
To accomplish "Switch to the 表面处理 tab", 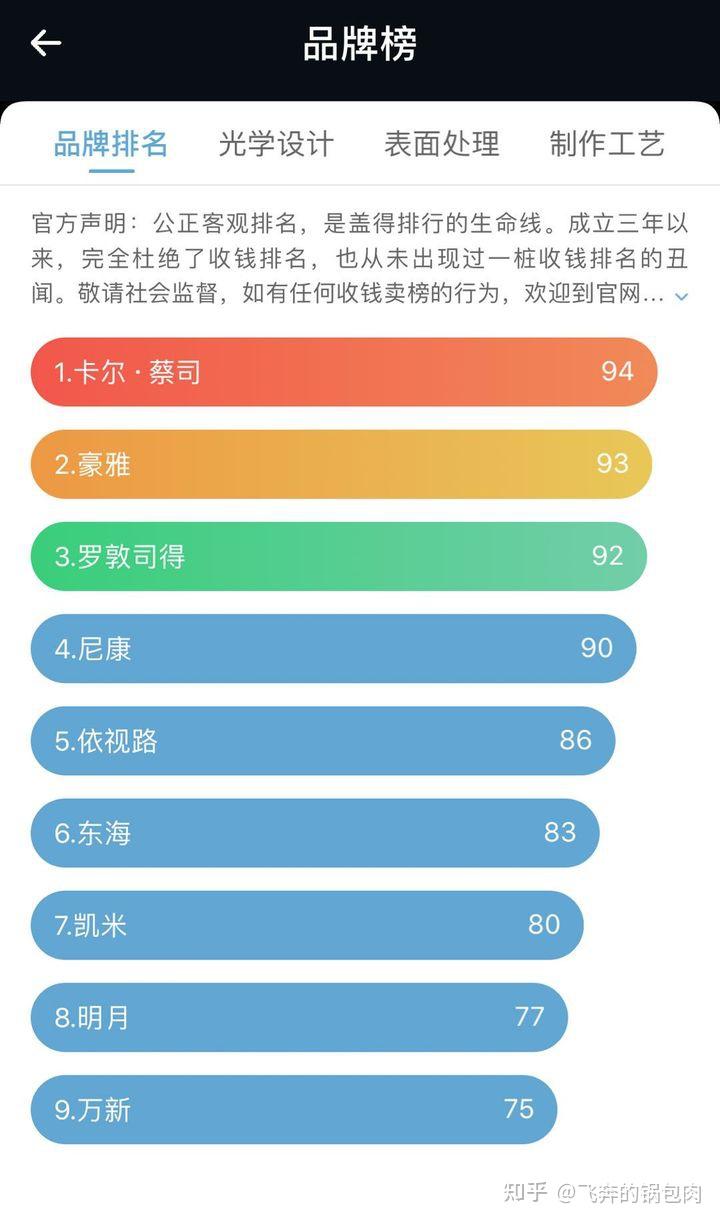I will (442, 144).
